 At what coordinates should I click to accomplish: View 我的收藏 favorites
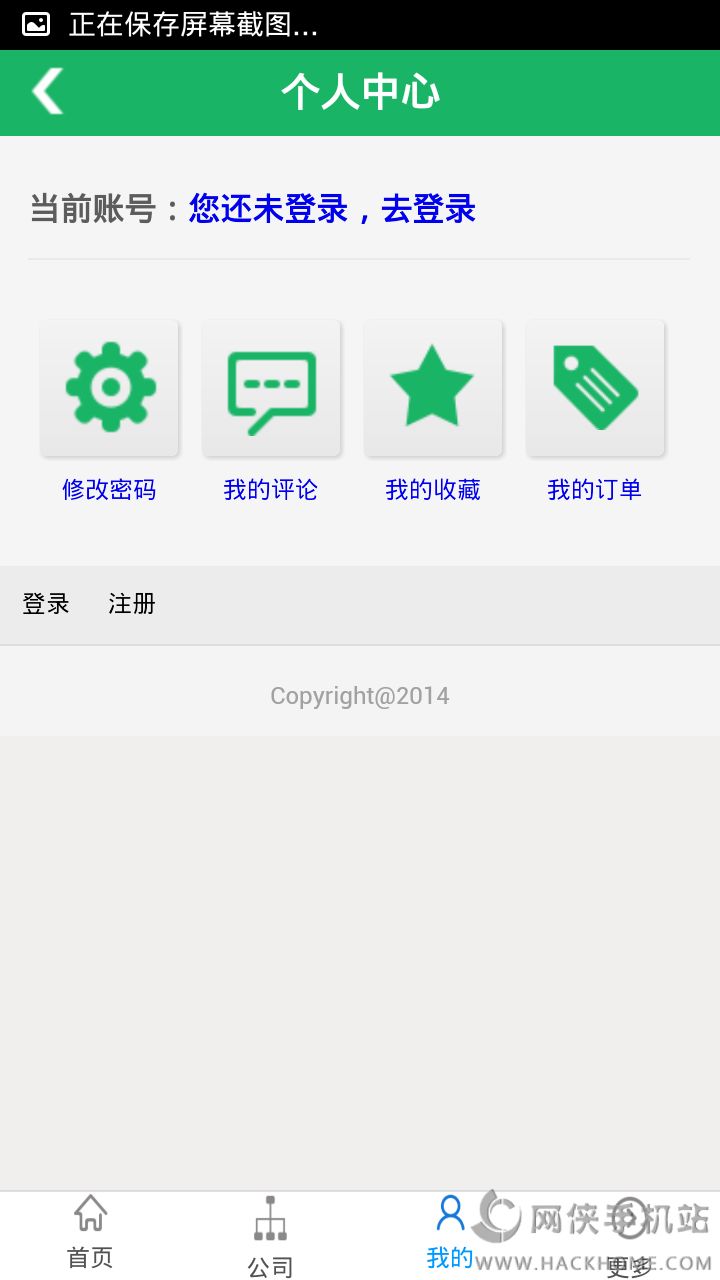[433, 389]
